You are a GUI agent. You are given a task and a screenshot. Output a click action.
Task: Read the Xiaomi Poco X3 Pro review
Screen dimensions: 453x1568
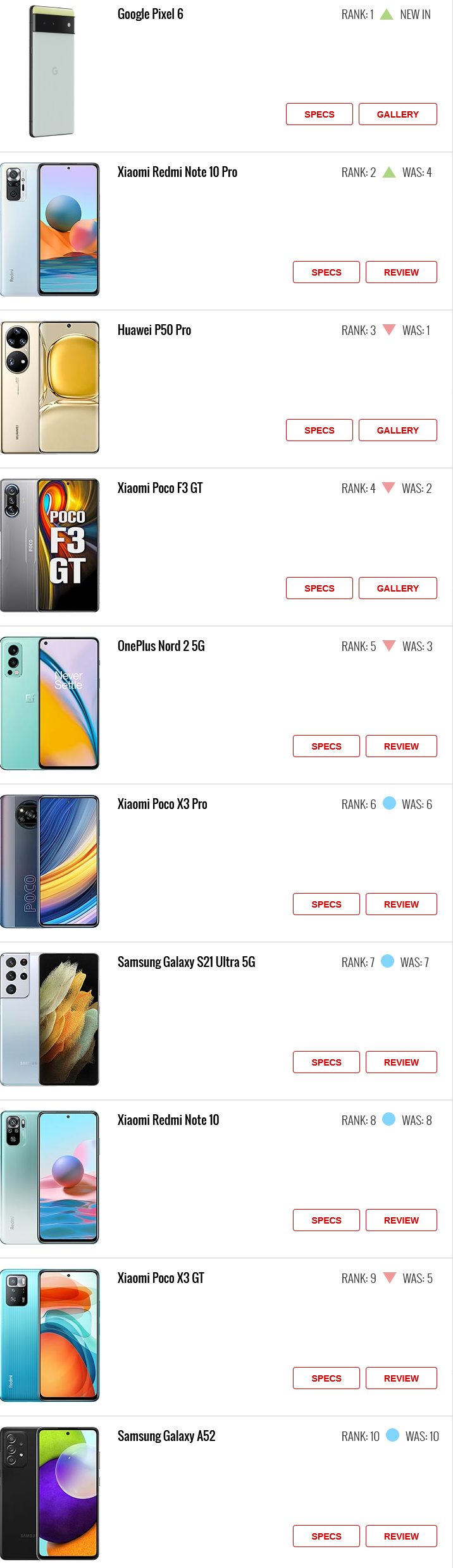pos(401,904)
